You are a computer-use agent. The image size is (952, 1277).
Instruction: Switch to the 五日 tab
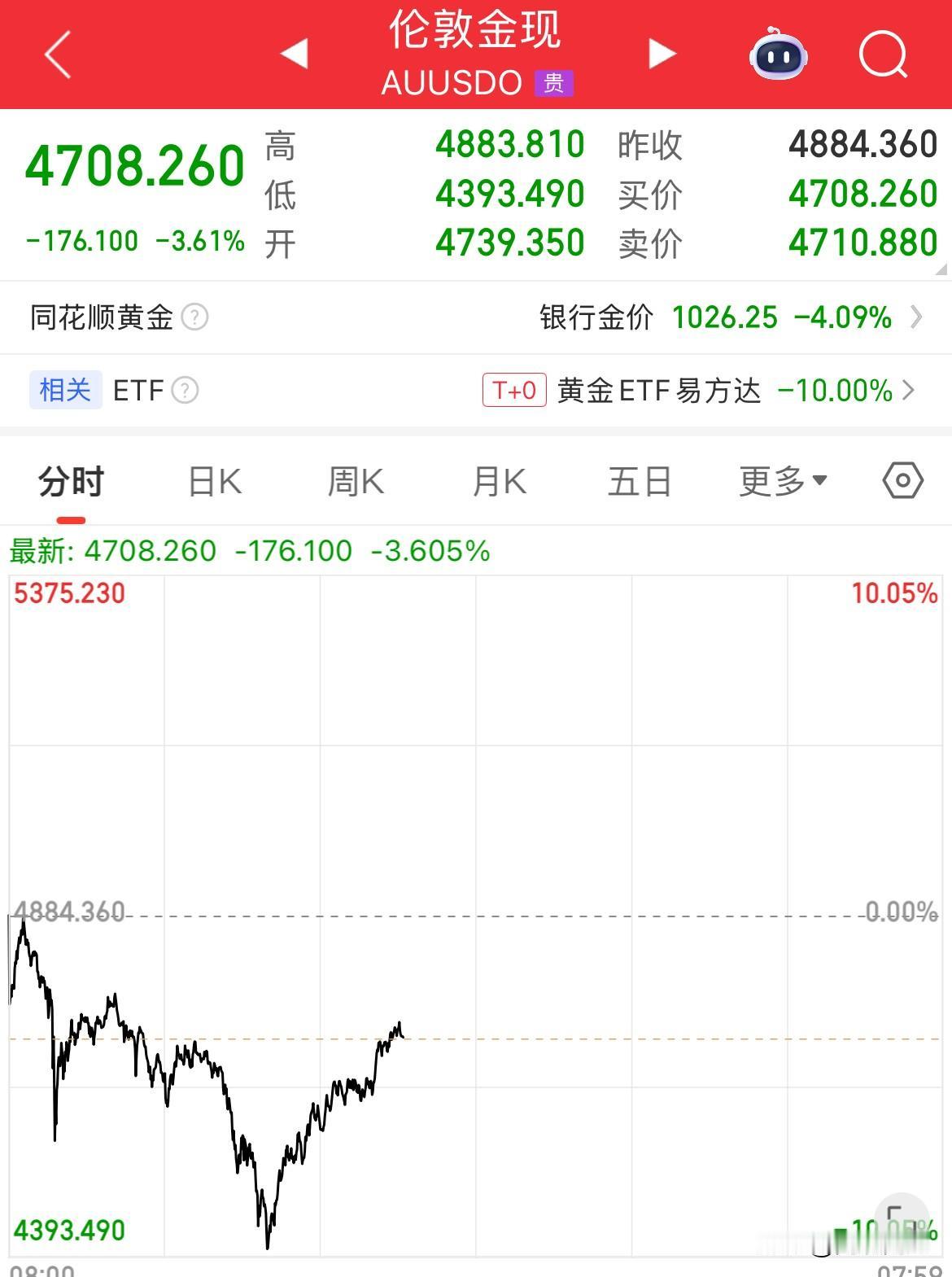(641, 481)
